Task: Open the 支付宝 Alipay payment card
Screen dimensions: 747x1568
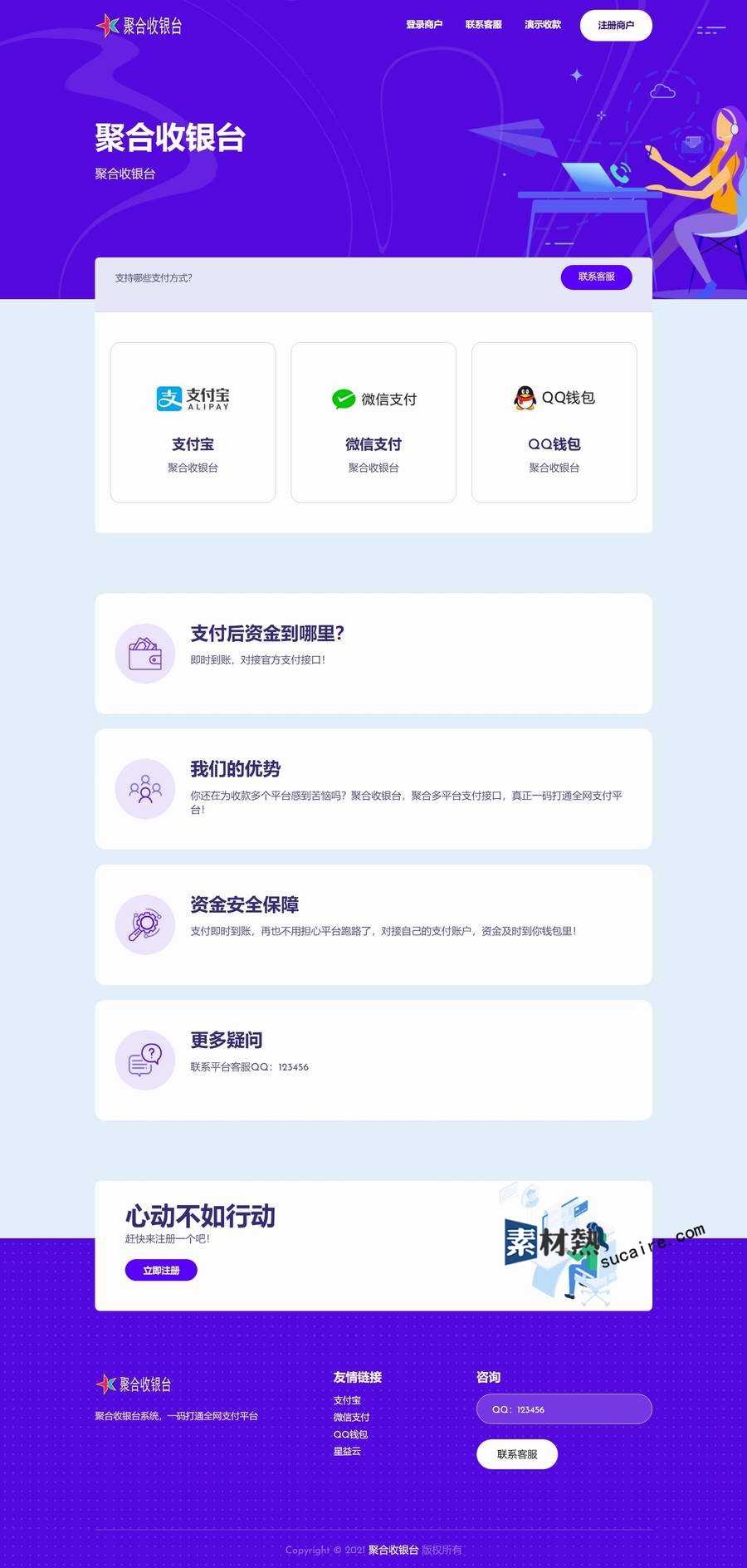Action: point(193,422)
